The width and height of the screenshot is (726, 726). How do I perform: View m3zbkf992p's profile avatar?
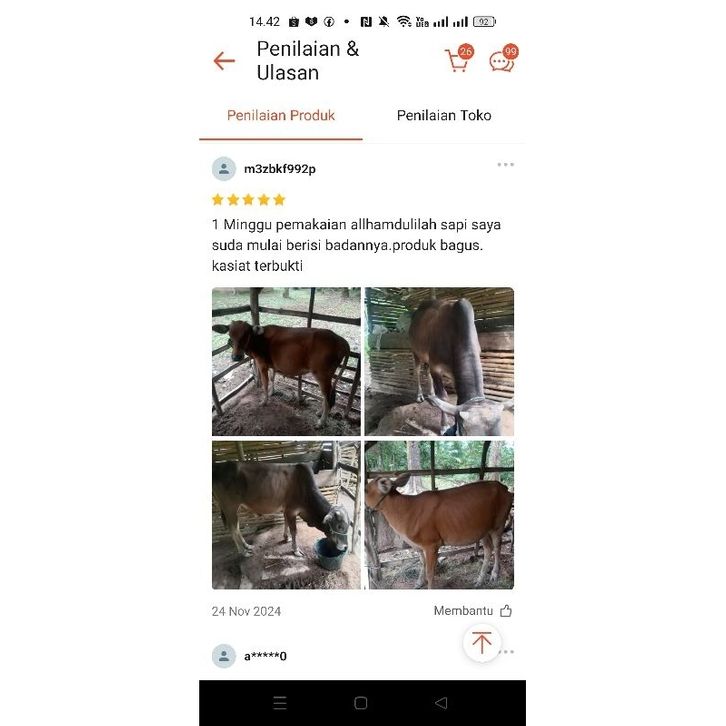tap(224, 169)
